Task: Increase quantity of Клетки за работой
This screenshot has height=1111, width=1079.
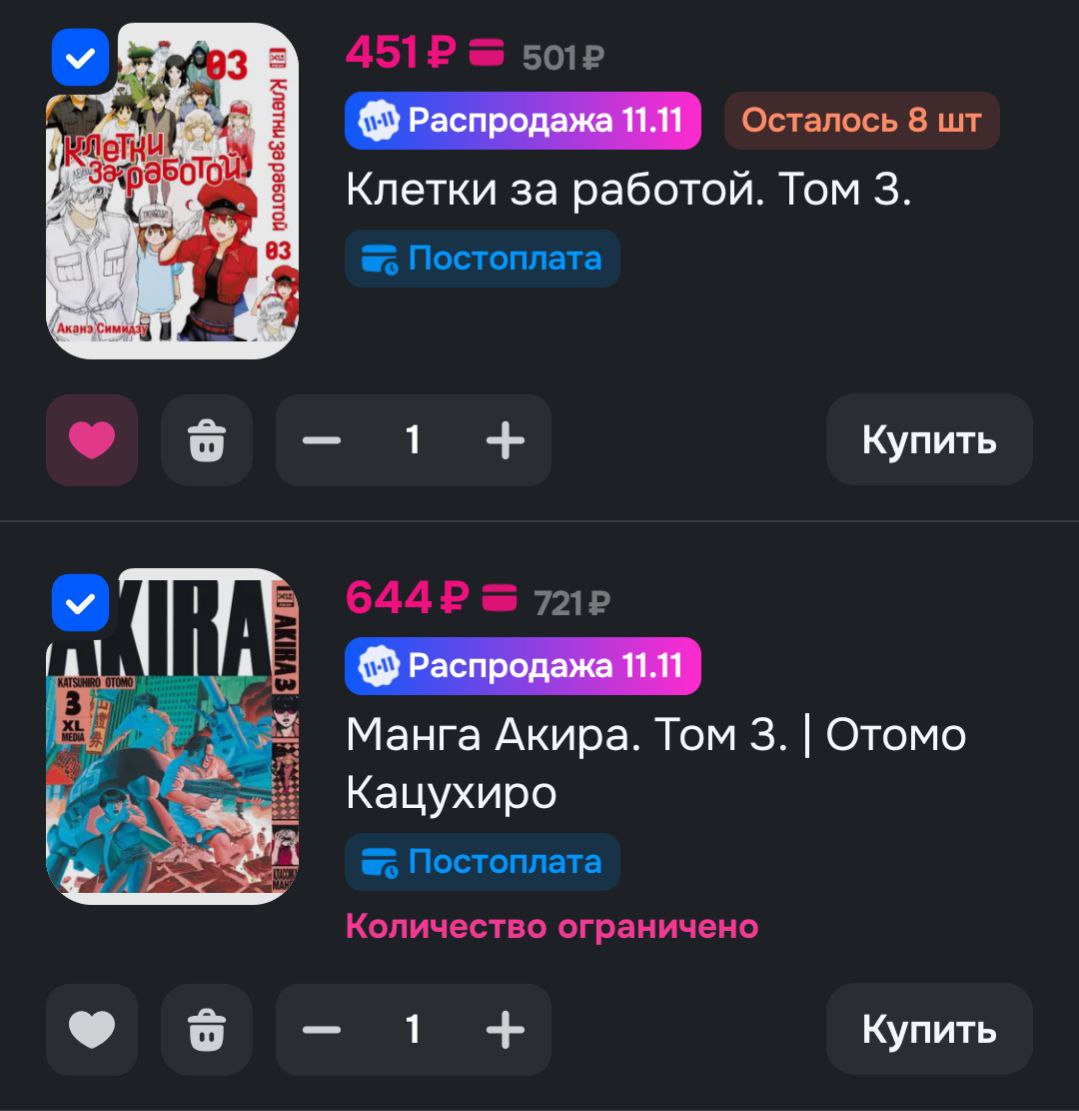Action: coord(505,440)
